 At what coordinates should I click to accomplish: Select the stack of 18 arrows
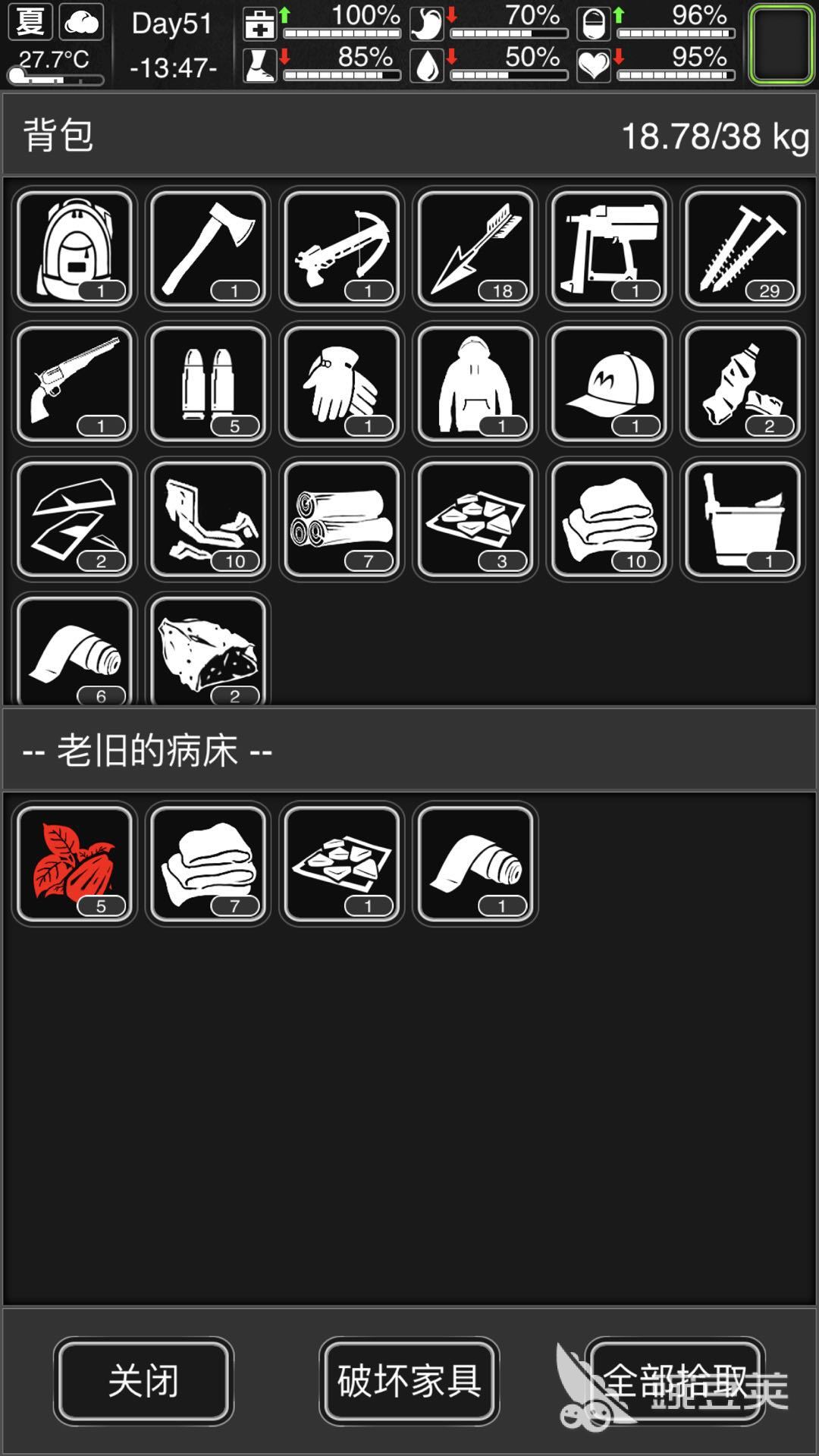475,248
